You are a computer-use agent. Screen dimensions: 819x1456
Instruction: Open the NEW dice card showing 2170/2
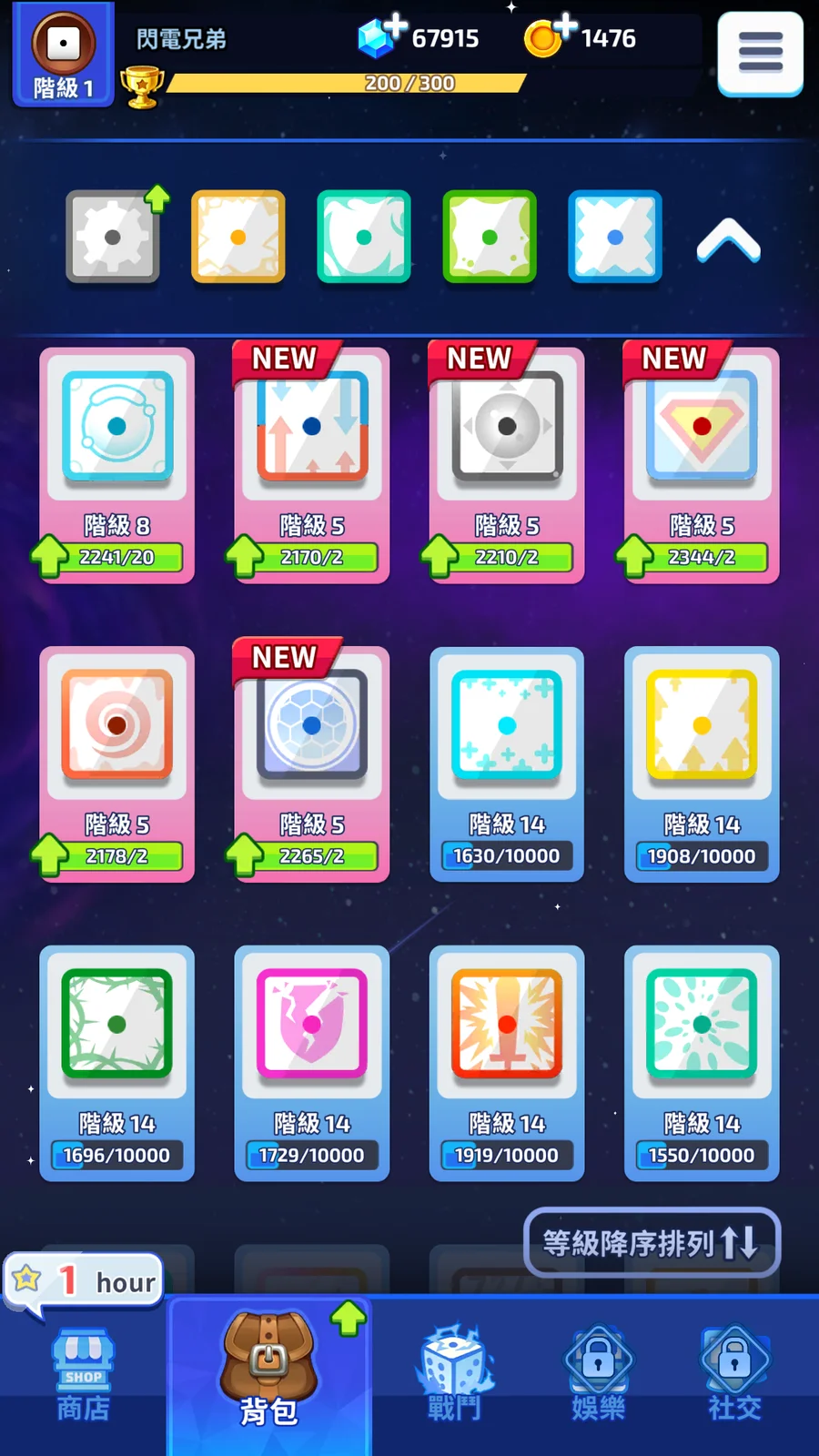point(311,464)
